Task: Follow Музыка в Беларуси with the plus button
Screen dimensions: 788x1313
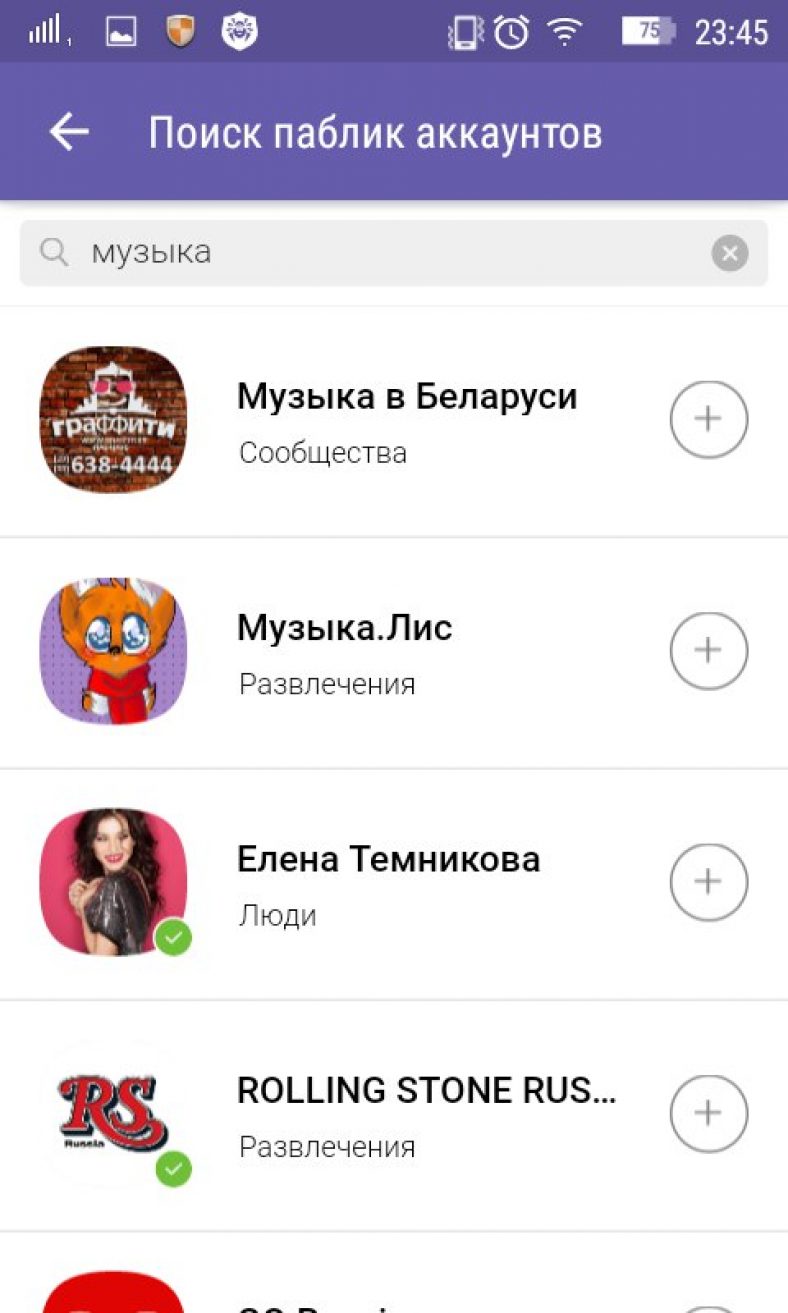Action: pos(708,420)
